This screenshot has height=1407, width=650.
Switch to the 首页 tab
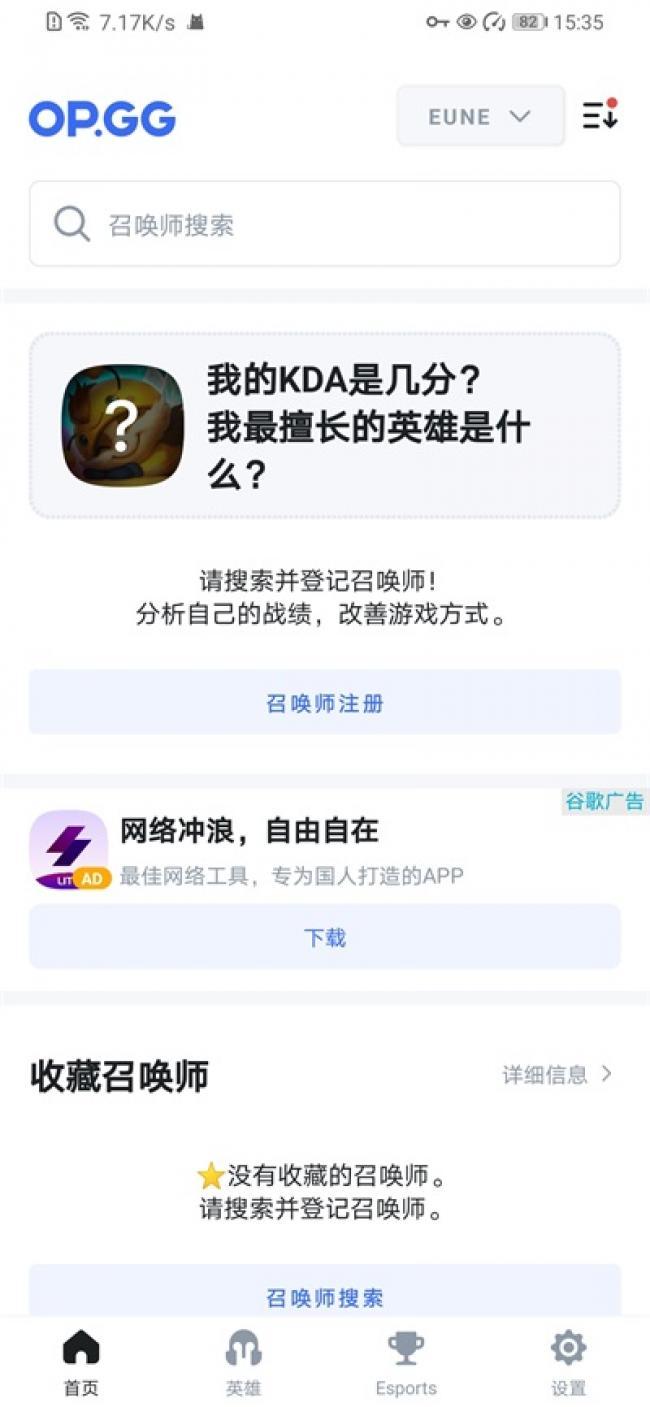81,1362
